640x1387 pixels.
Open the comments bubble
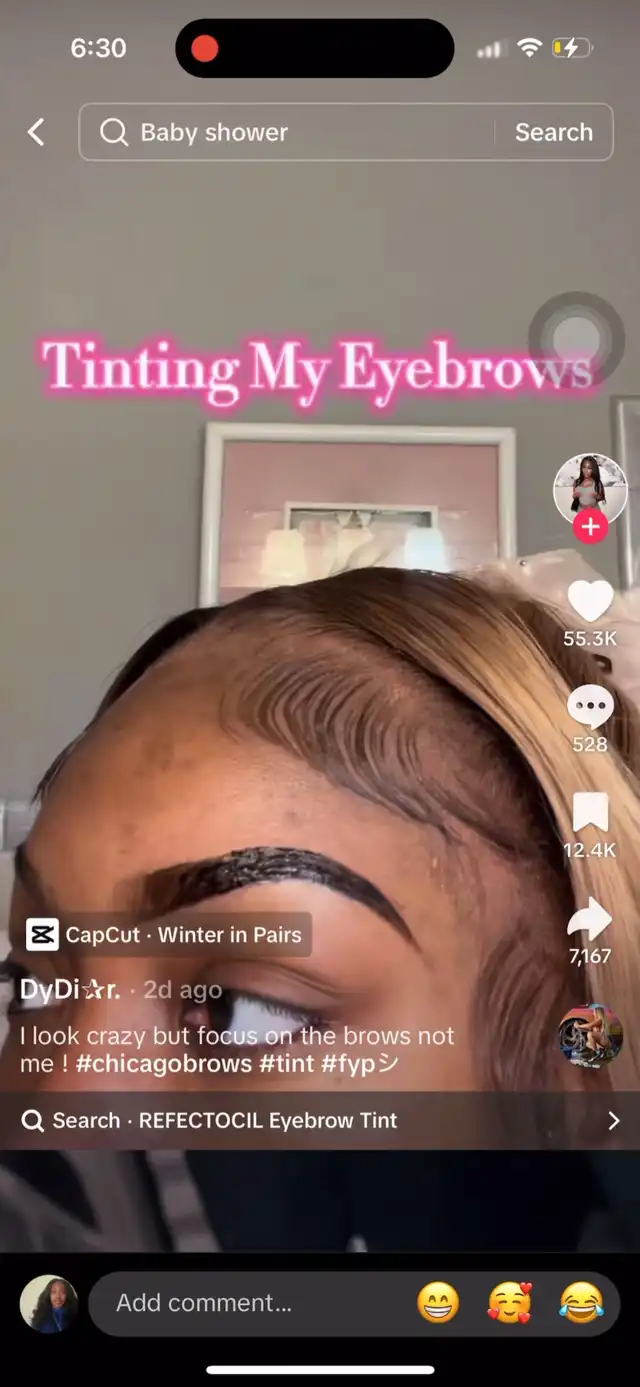point(590,707)
